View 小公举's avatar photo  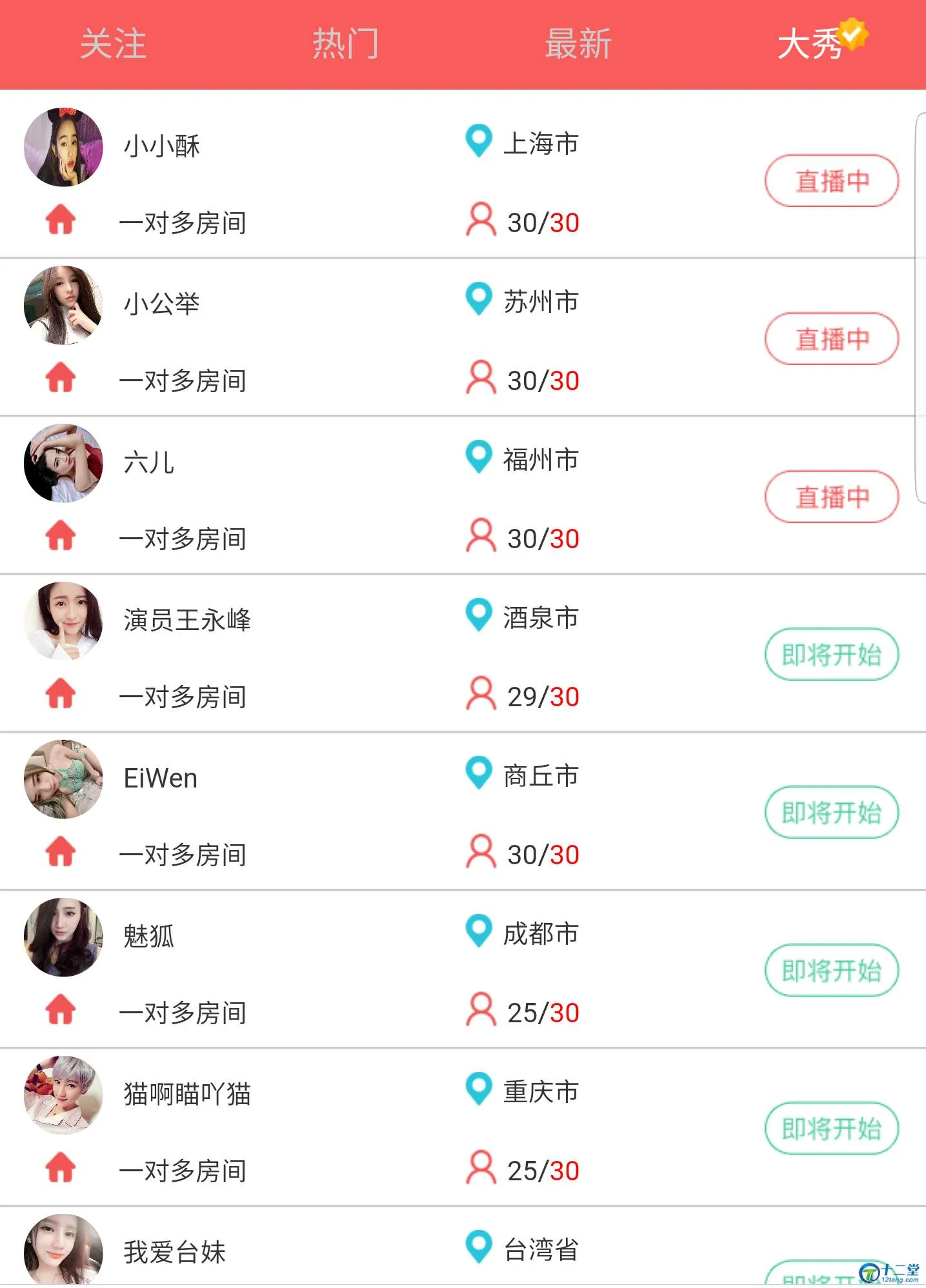pos(63,305)
